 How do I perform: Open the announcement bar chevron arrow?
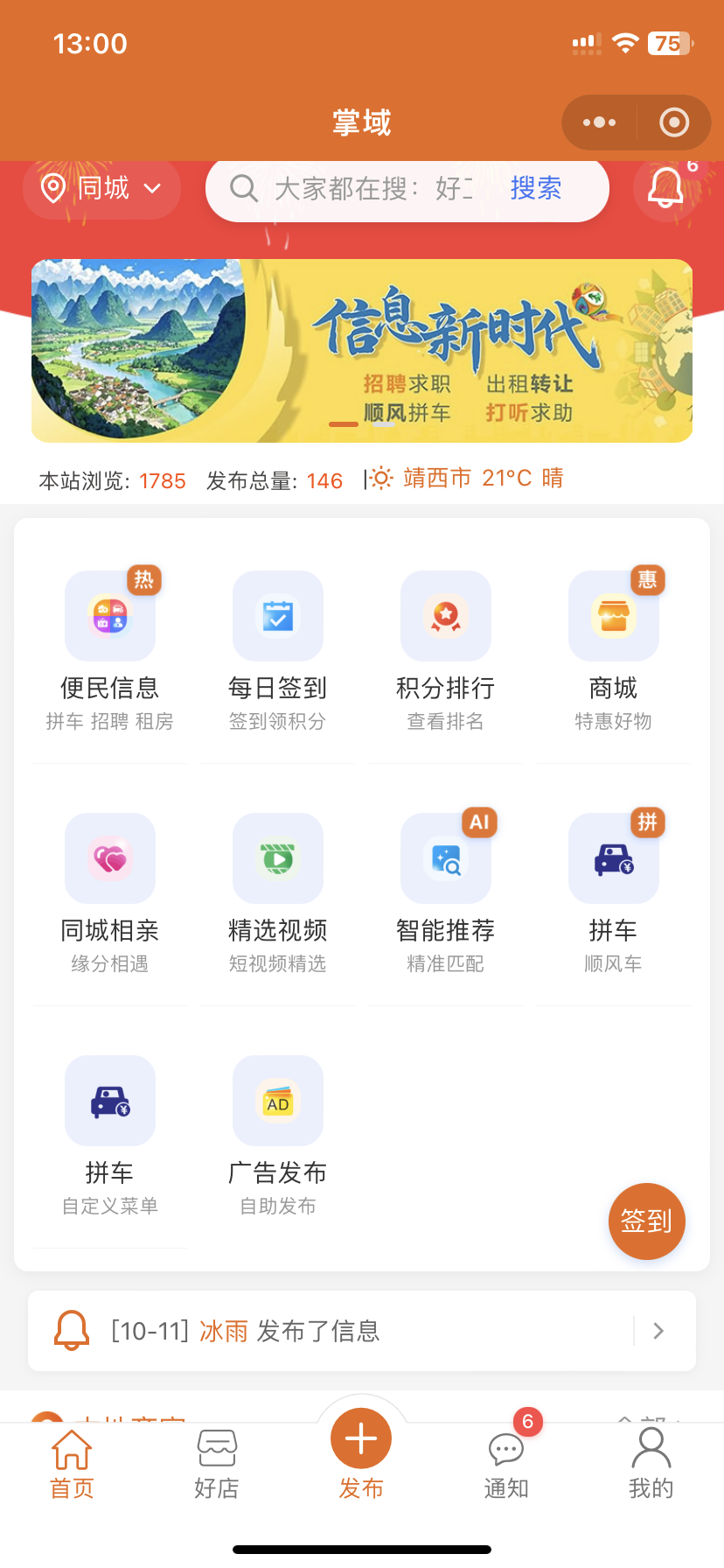658,1331
